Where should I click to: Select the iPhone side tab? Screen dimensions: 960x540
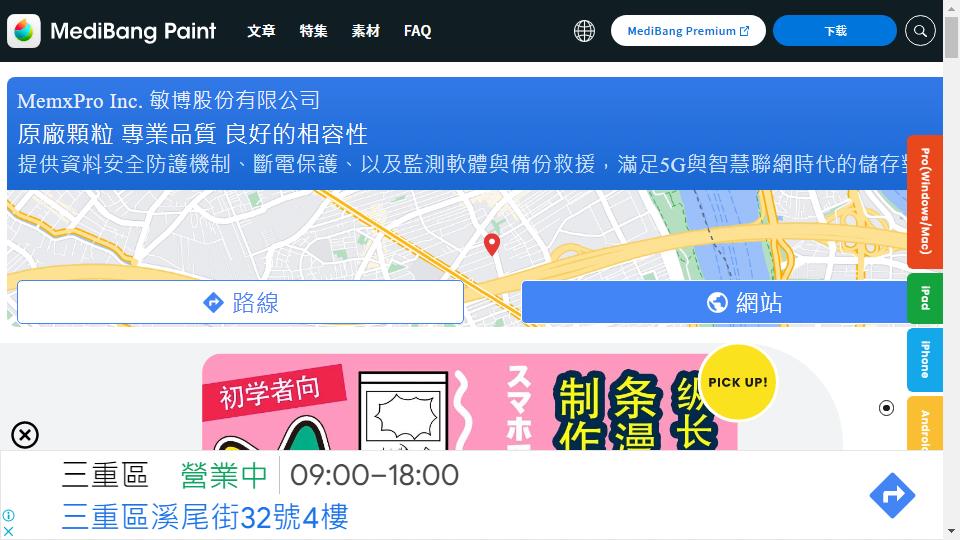[x=925, y=359]
